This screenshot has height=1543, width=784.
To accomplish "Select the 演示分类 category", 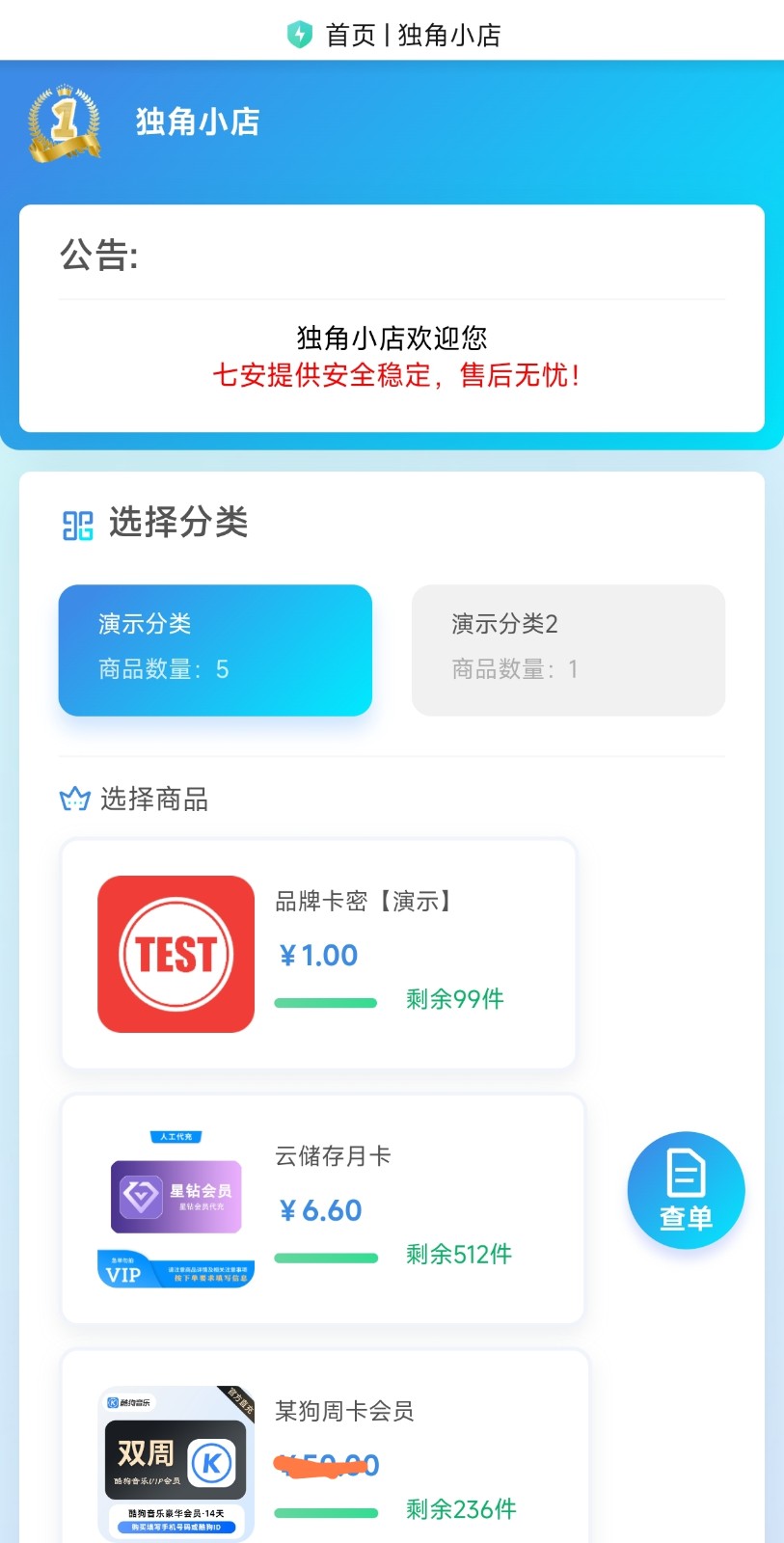I will click(x=215, y=649).
